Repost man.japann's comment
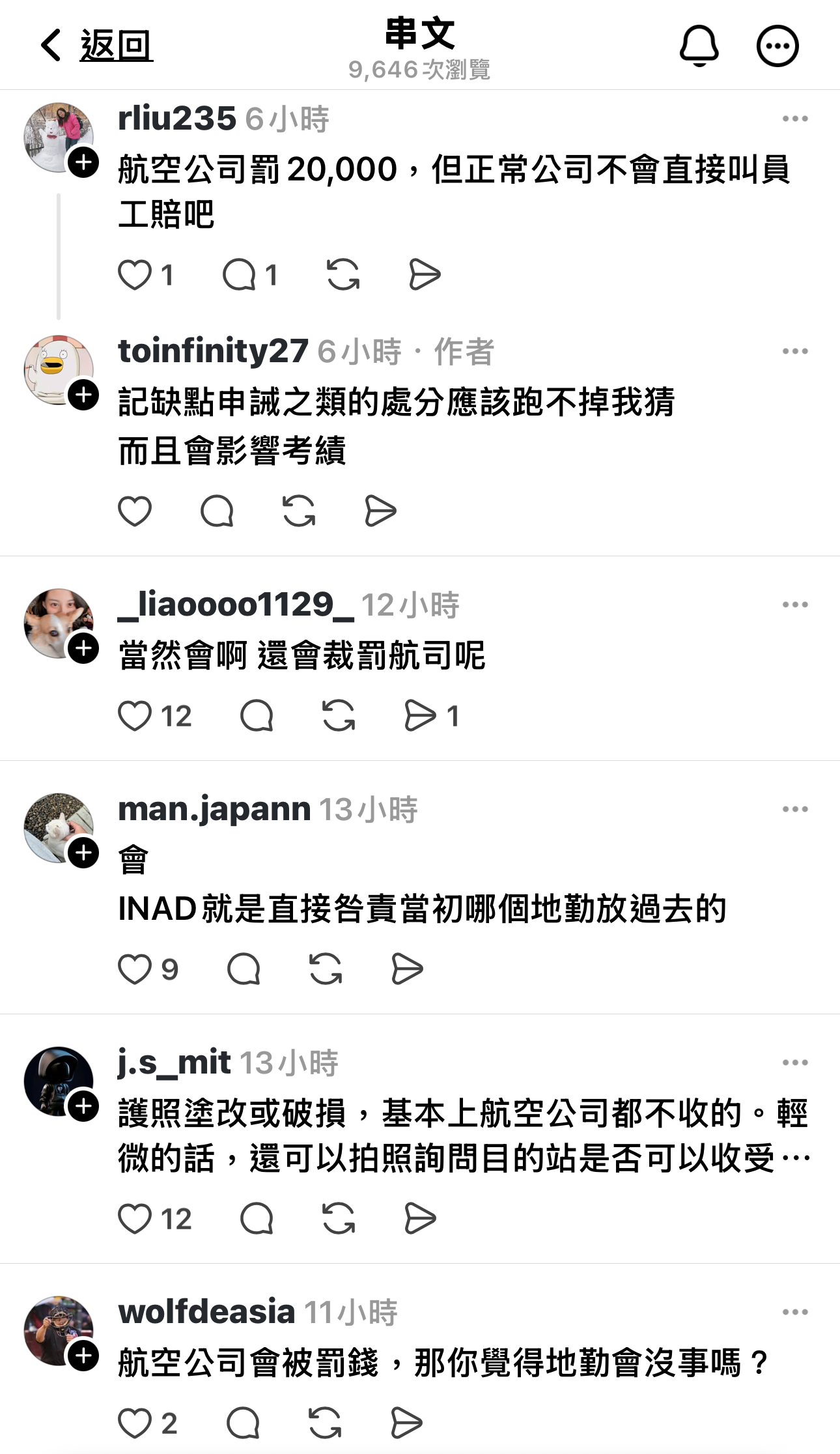This screenshot has width=840, height=1454. point(326,969)
